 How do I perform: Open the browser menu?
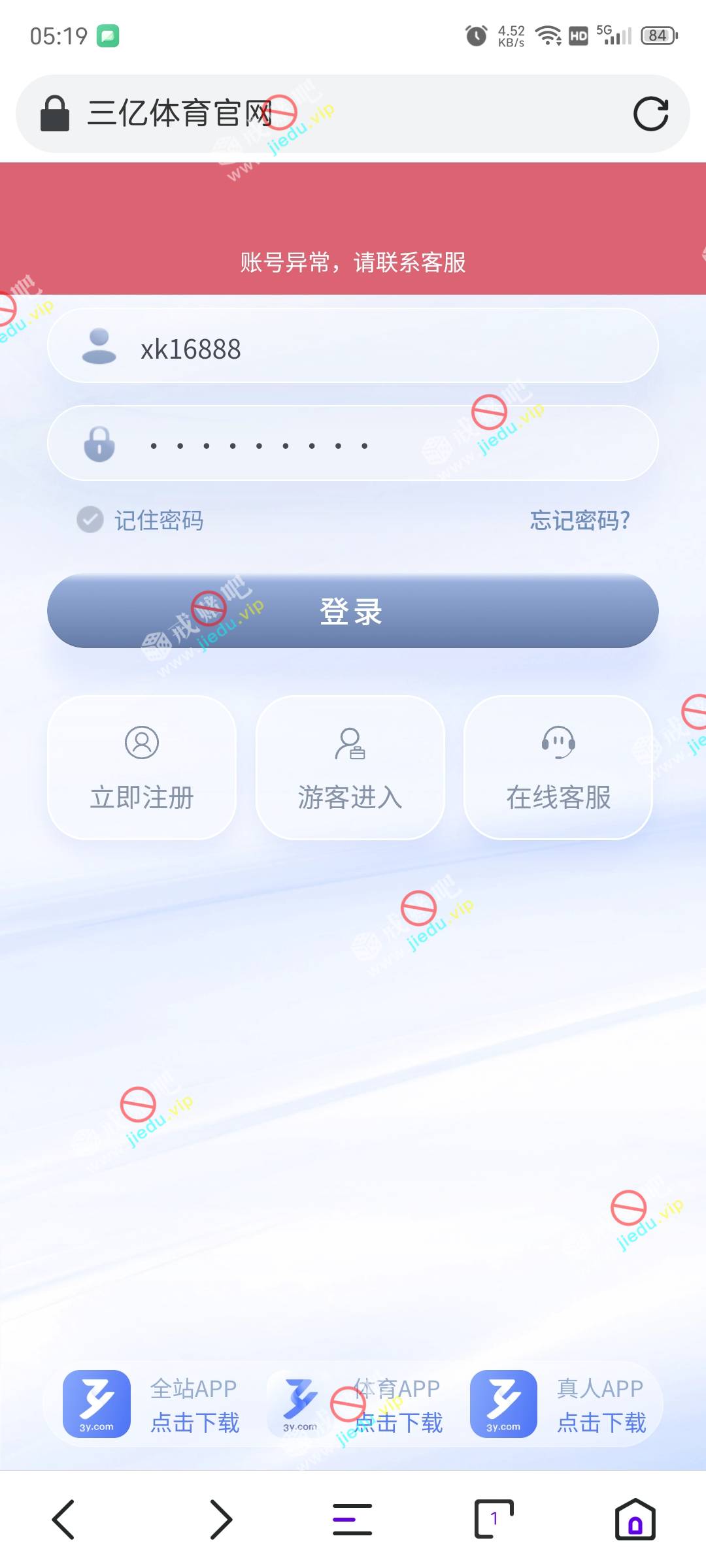[352, 1519]
